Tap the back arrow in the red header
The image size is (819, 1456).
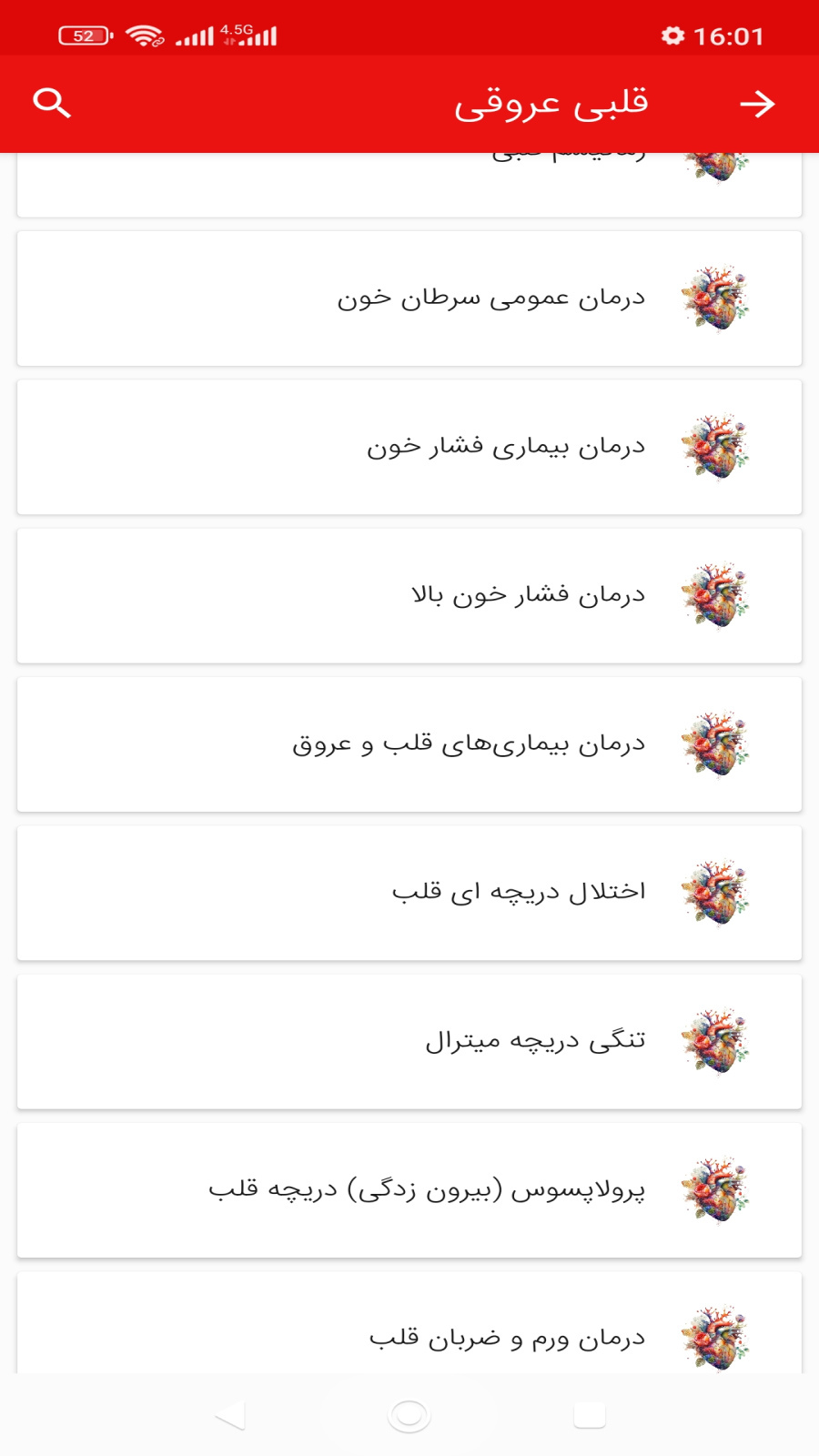(x=758, y=103)
